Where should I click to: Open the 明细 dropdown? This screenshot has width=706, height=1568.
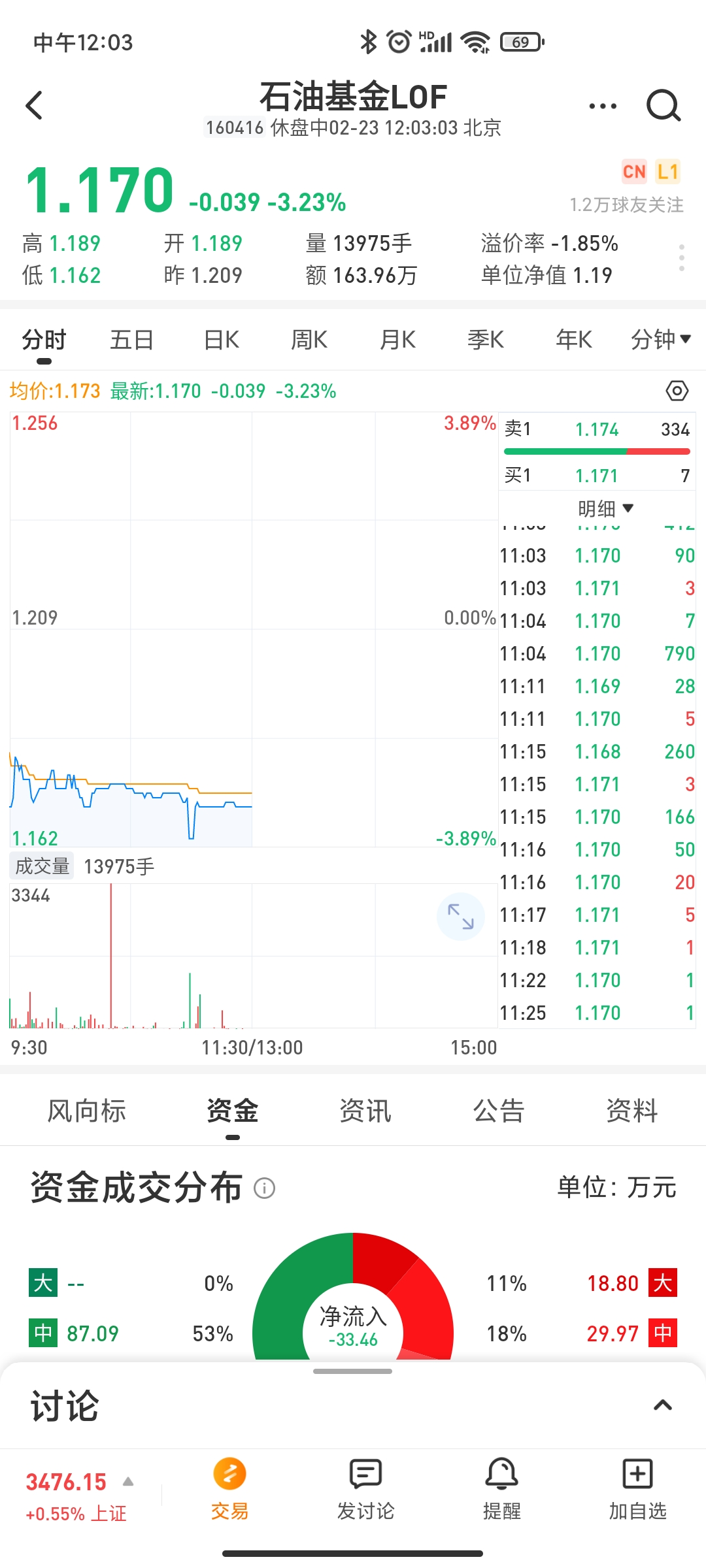coord(606,508)
